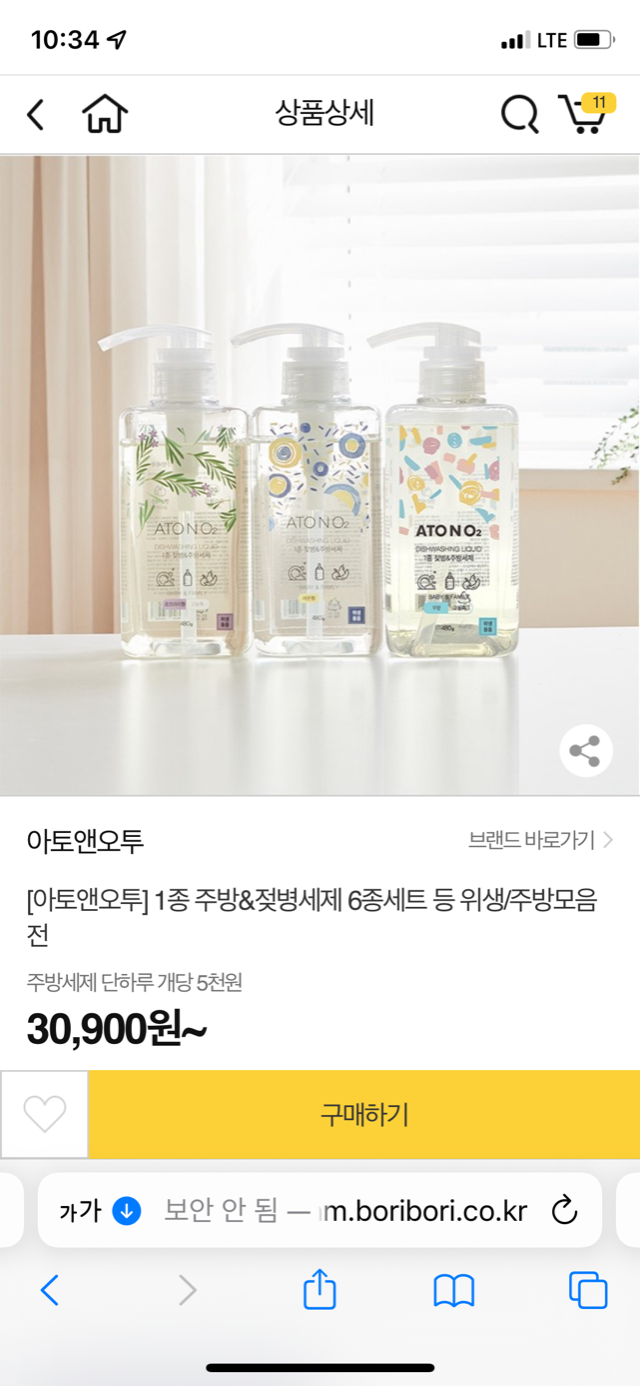
Task: Open Safari bookmarks
Action: point(453,1290)
